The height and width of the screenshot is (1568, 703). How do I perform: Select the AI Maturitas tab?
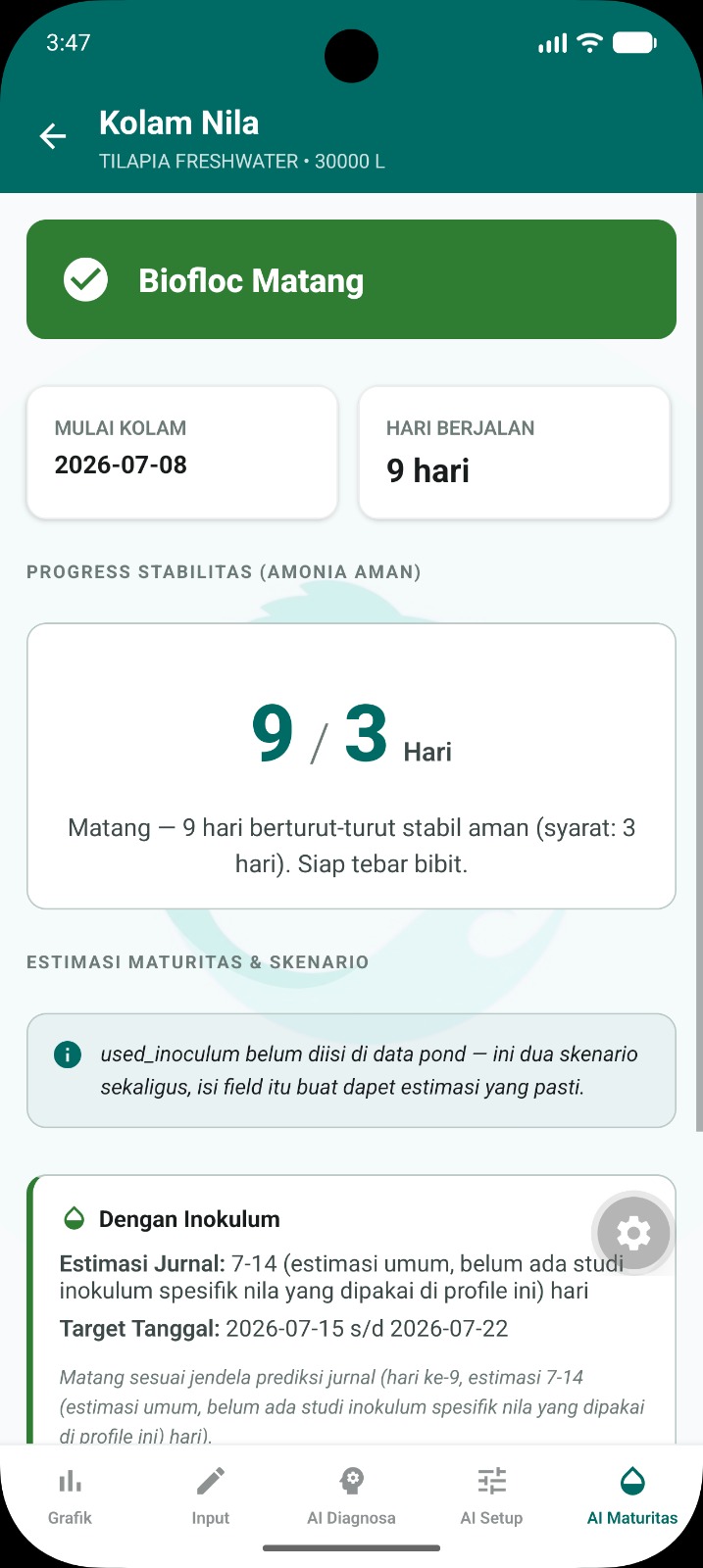pos(632,1496)
